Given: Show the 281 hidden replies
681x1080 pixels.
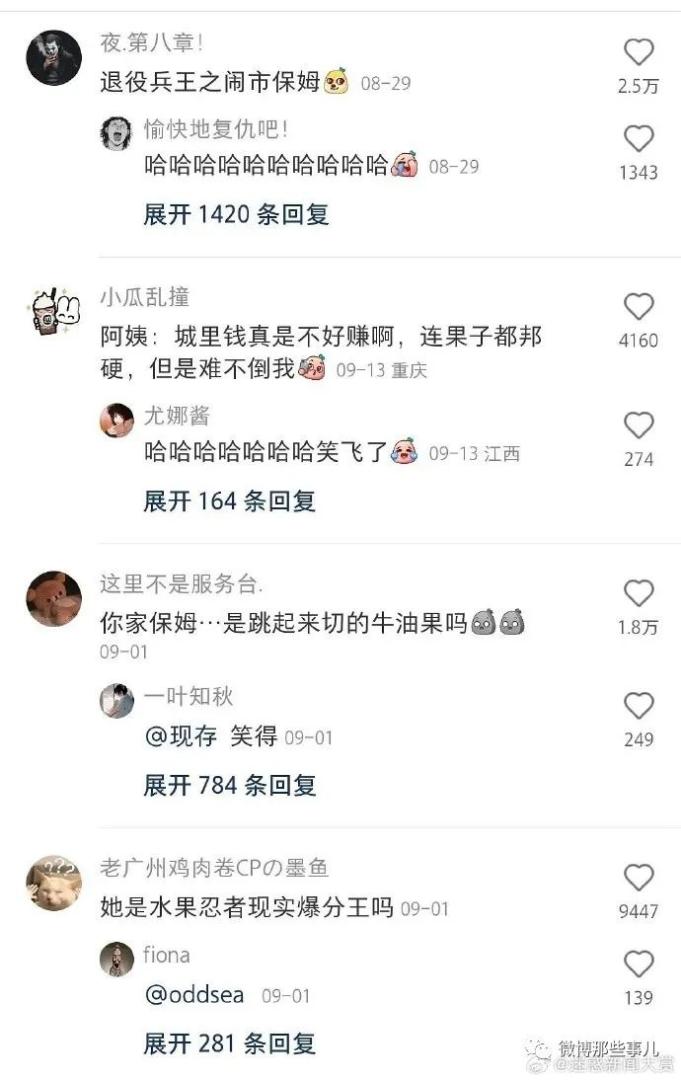Looking at the screenshot, I should [x=229, y=1044].
